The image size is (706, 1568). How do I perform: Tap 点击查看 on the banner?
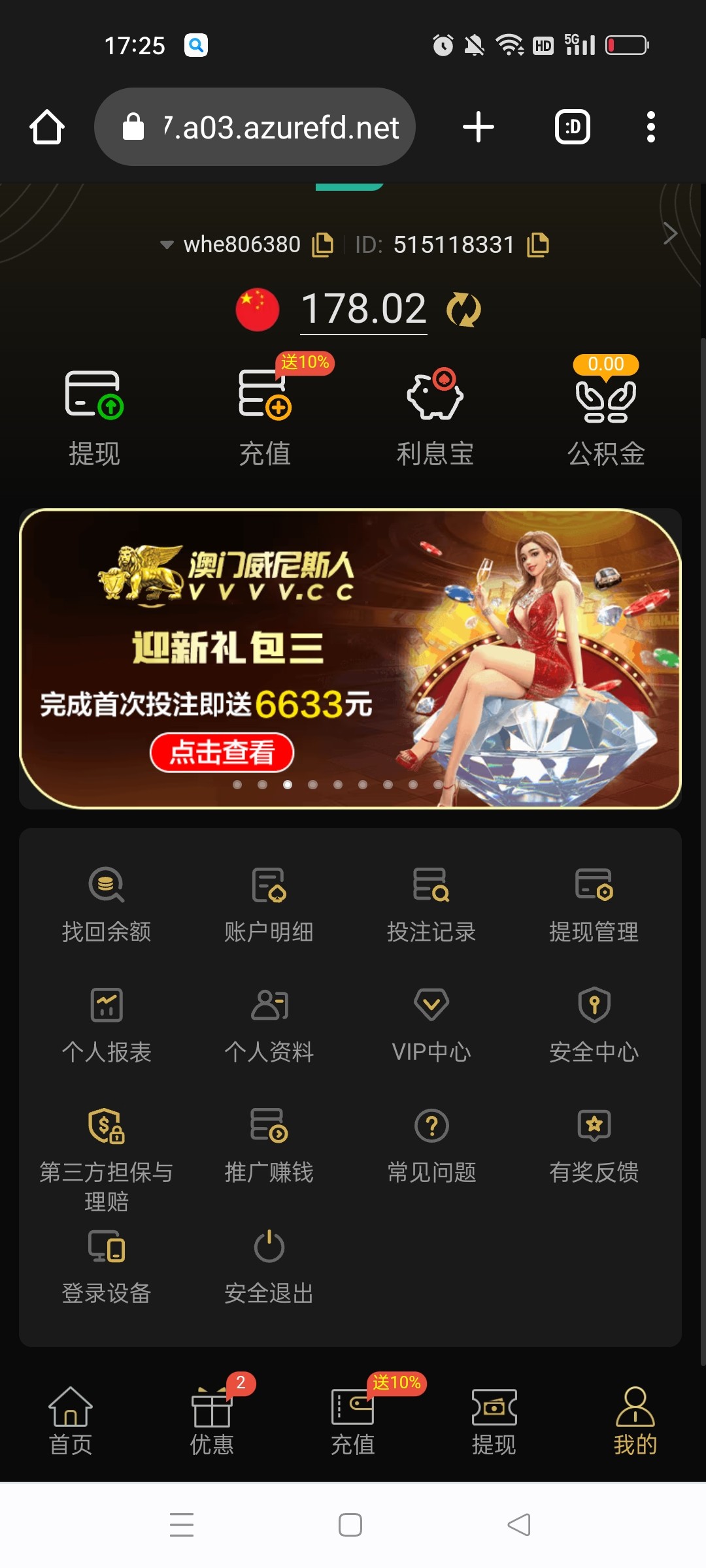[222, 752]
